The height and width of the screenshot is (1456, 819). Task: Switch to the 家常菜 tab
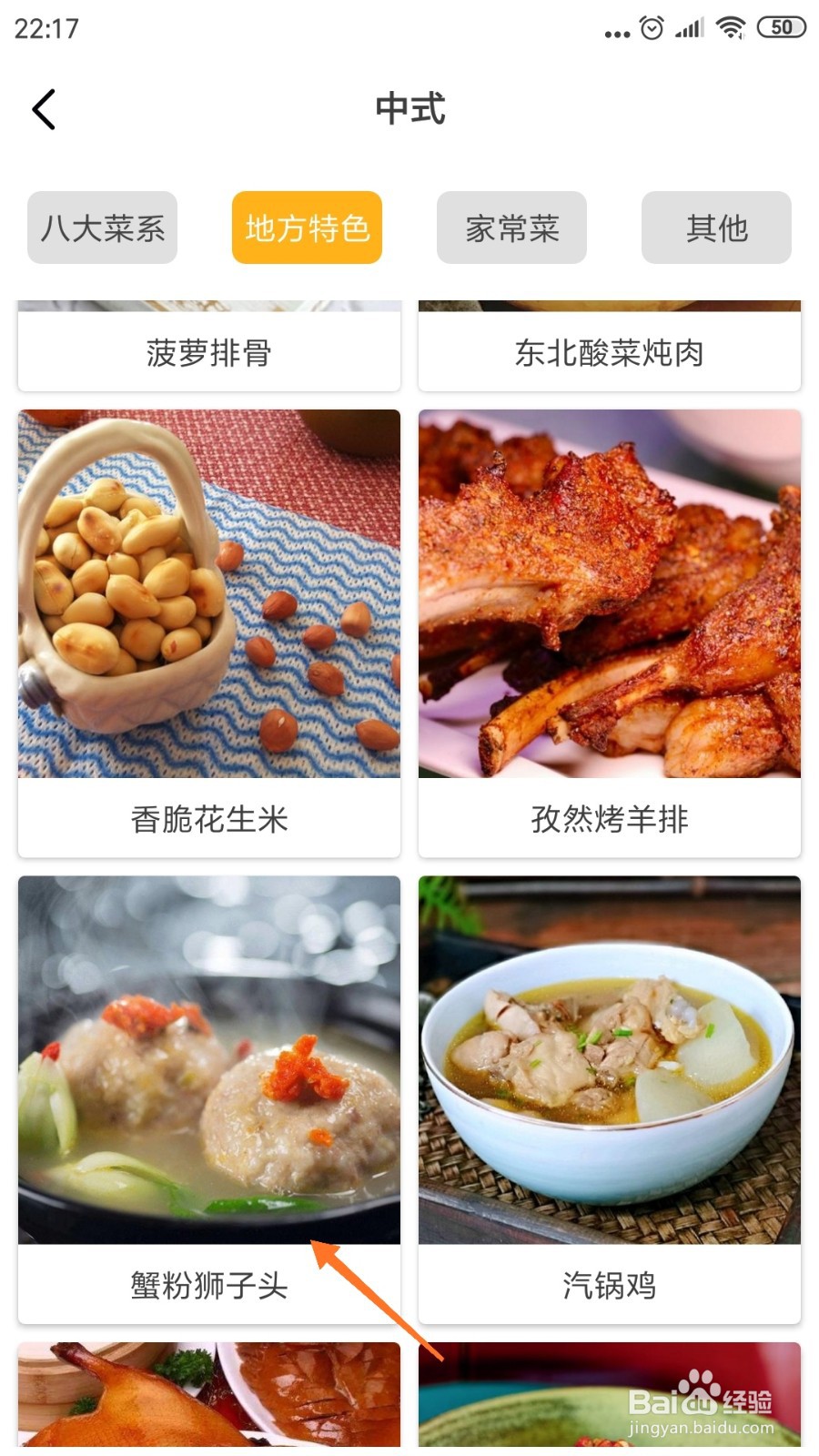pyautogui.click(x=511, y=227)
